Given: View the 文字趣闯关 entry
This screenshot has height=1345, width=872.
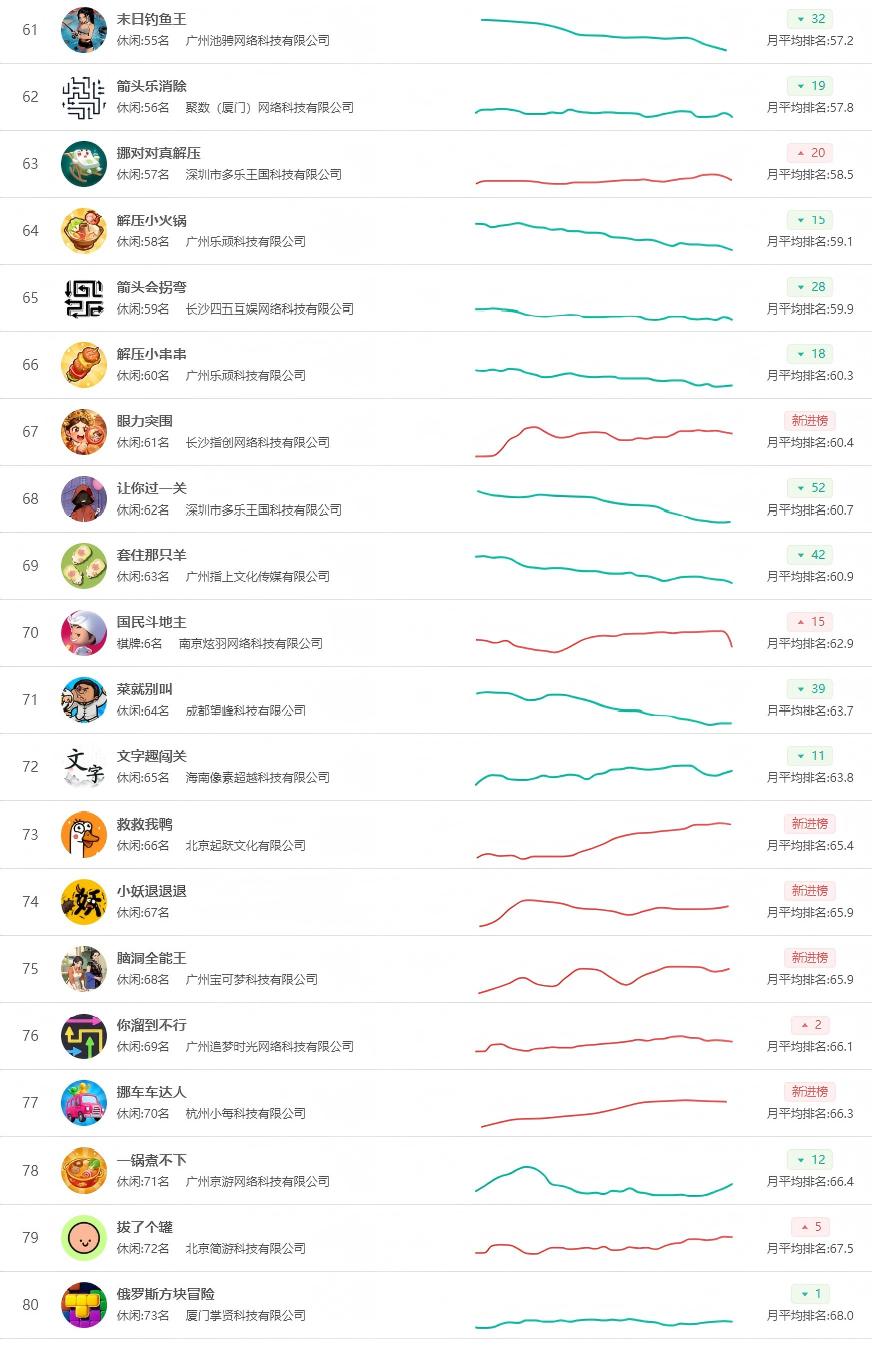Looking at the screenshot, I should [436, 767].
